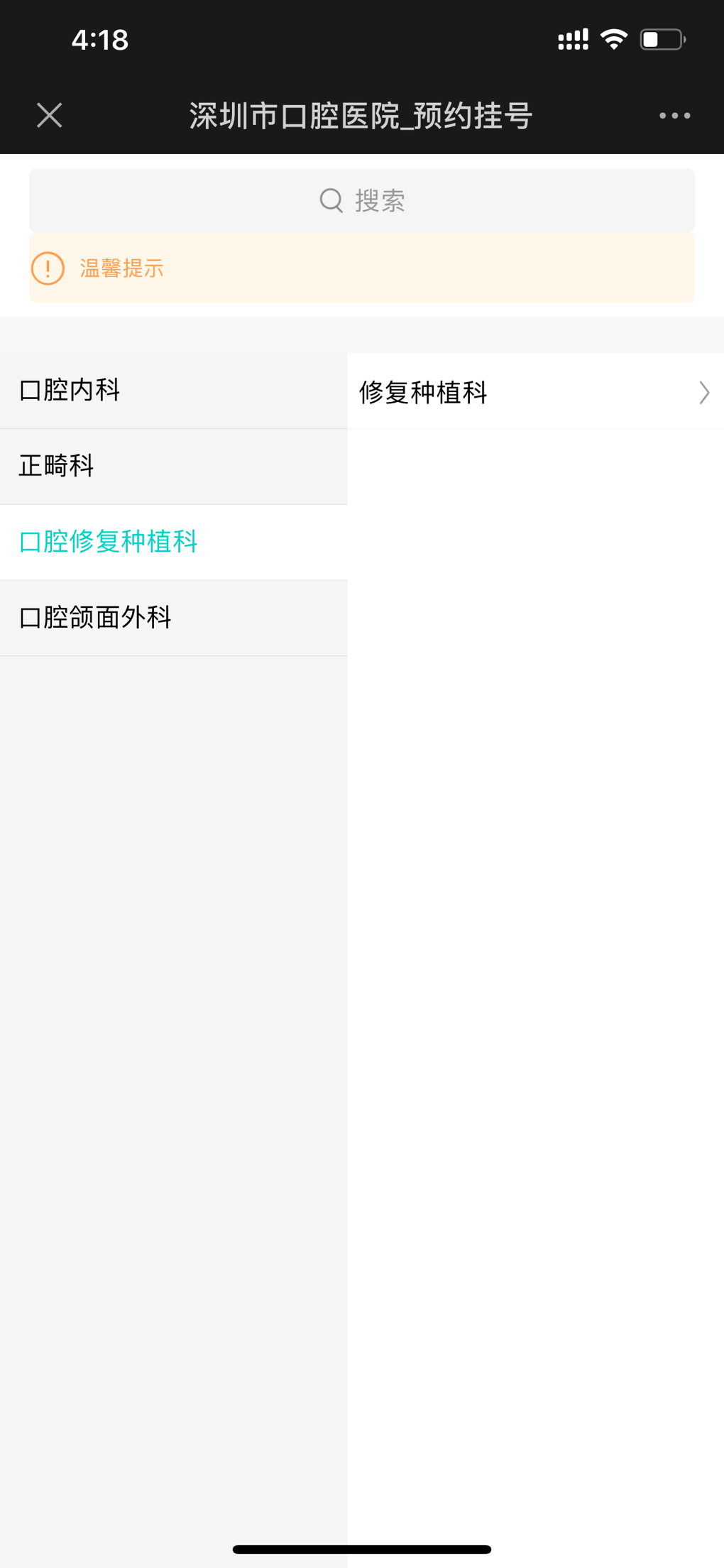Screen dimensions: 724x1568
Task: Open the 温馨提示 notice banner
Action: click(362, 268)
